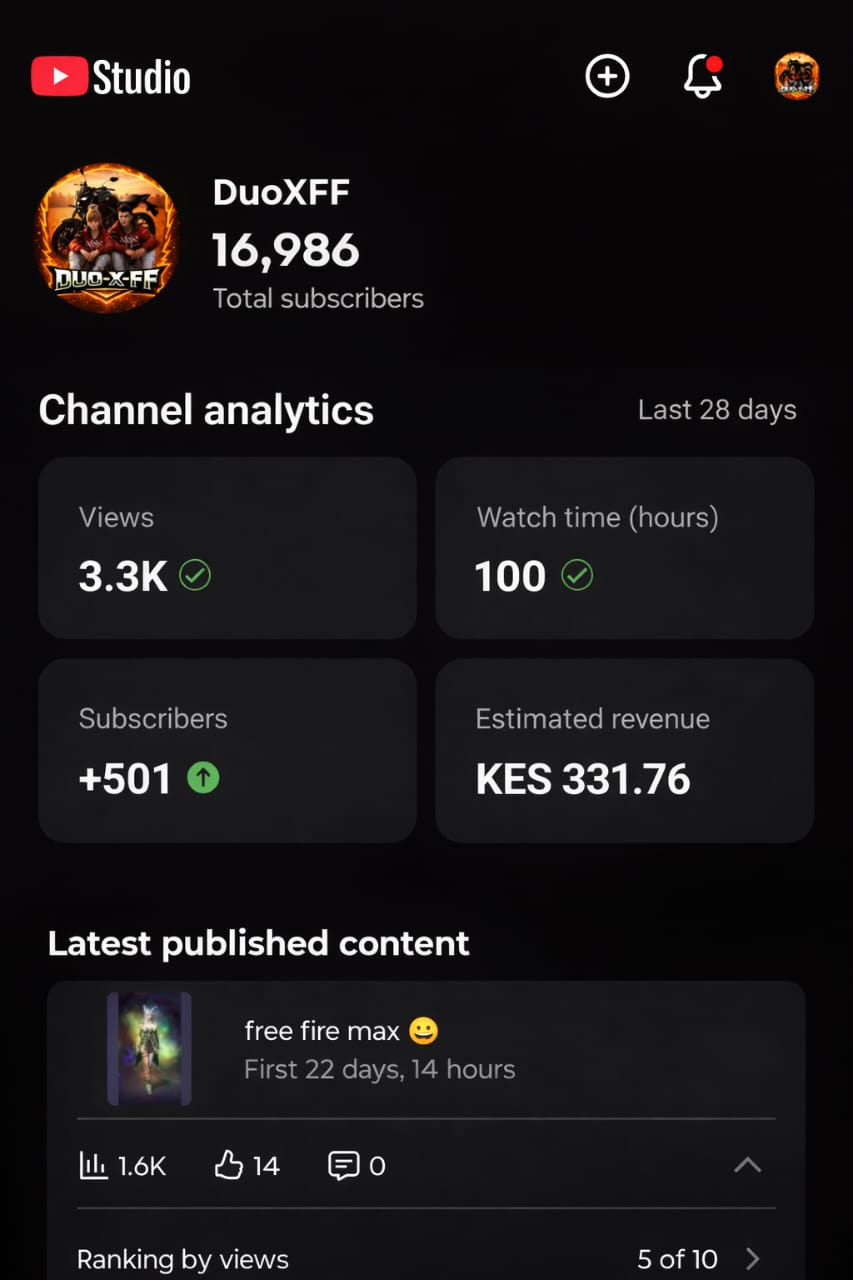Open the Estimated revenue card
Screen dimensions: 853x1280
624,750
